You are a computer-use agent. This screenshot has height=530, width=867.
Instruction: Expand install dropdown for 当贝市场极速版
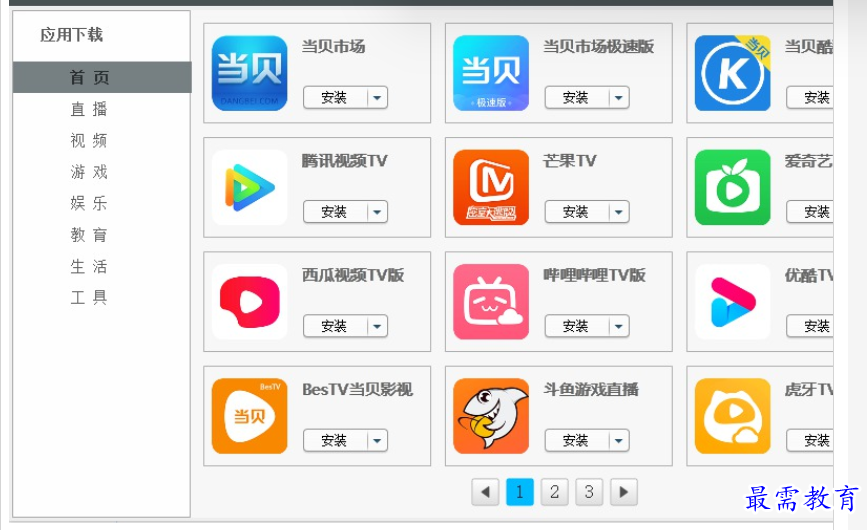pyautogui.click(x=619, y=97)
